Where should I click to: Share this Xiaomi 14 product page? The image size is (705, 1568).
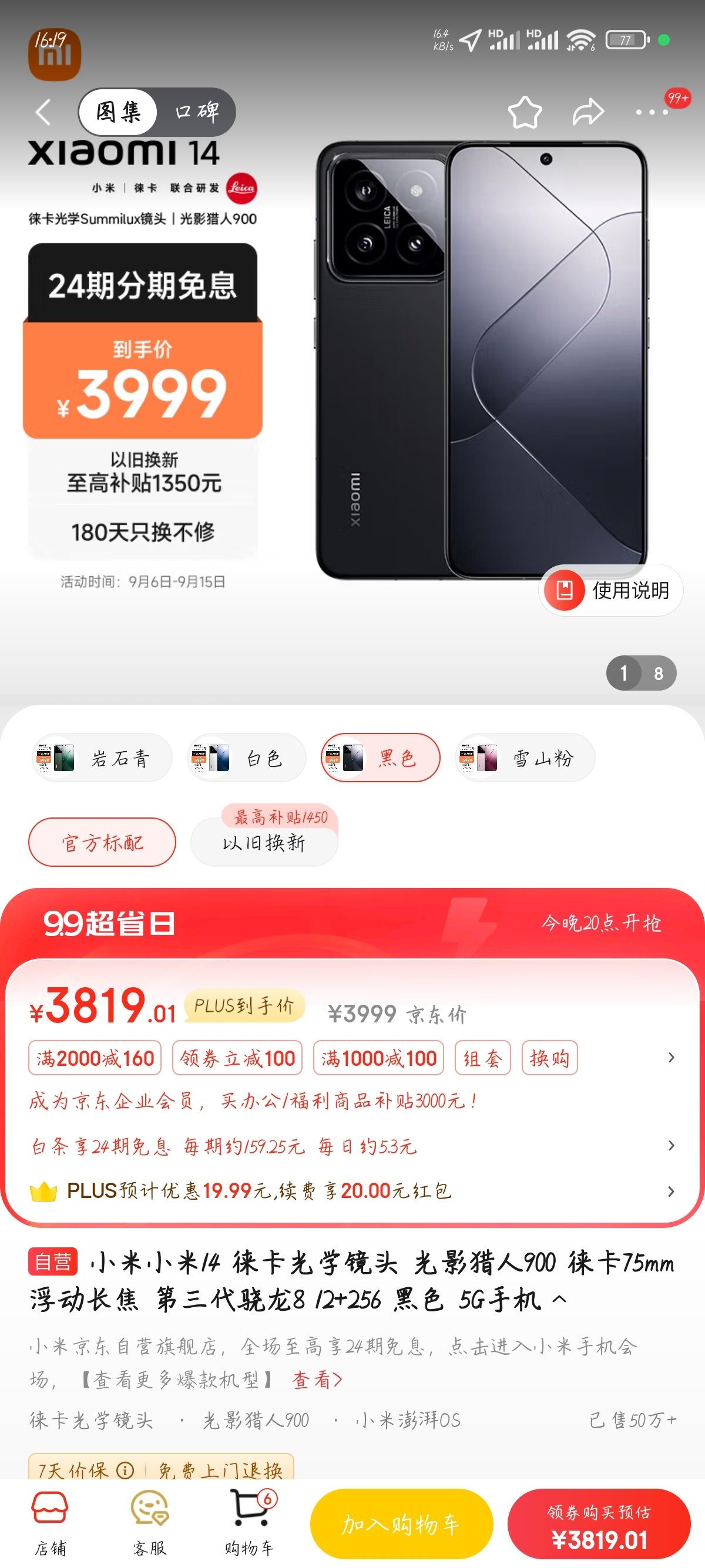tap(587, 112)
